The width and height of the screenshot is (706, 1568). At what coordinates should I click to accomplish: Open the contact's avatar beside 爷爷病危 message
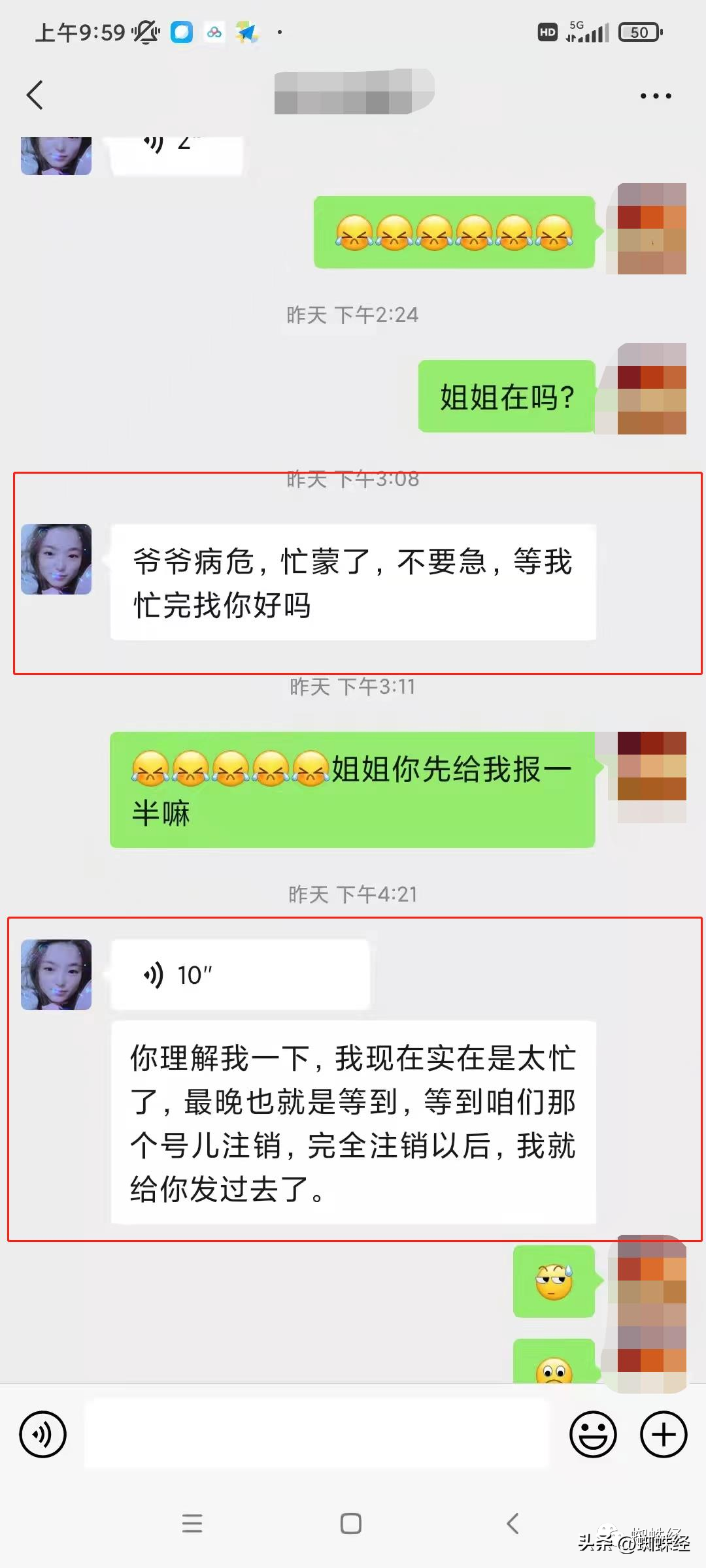click(x=56, y=559)
